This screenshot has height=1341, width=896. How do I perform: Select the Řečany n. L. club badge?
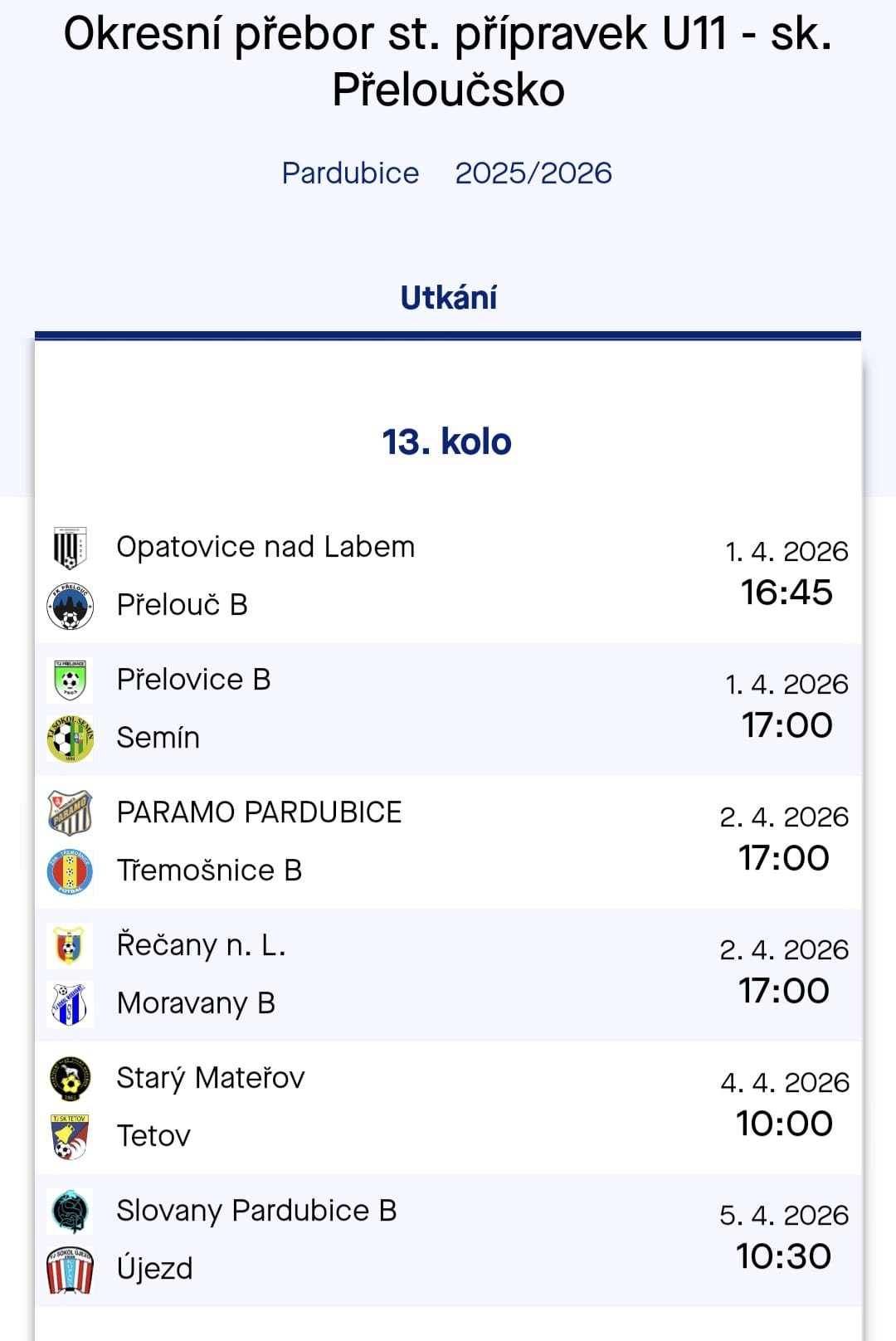70,944
